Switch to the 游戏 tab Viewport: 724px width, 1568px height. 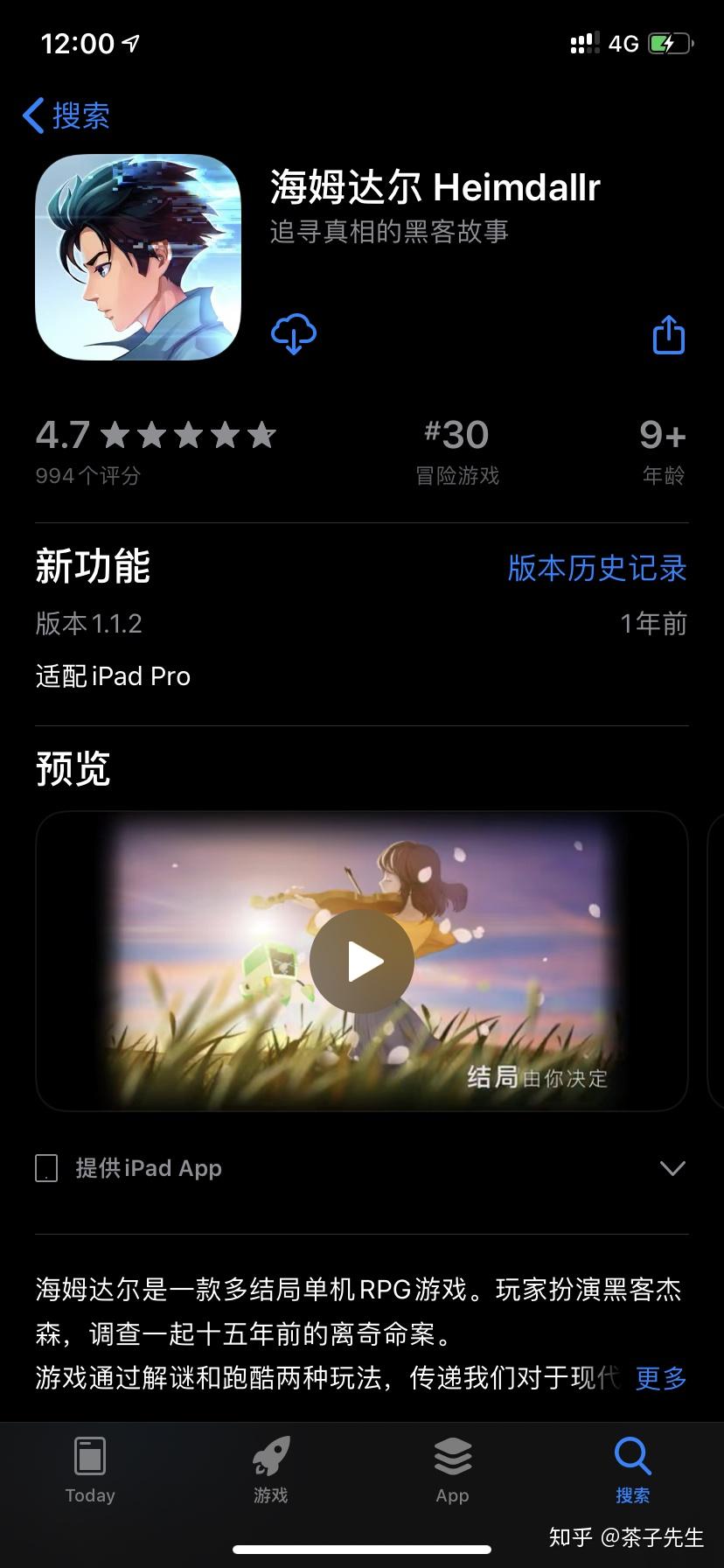[271, 1471]
